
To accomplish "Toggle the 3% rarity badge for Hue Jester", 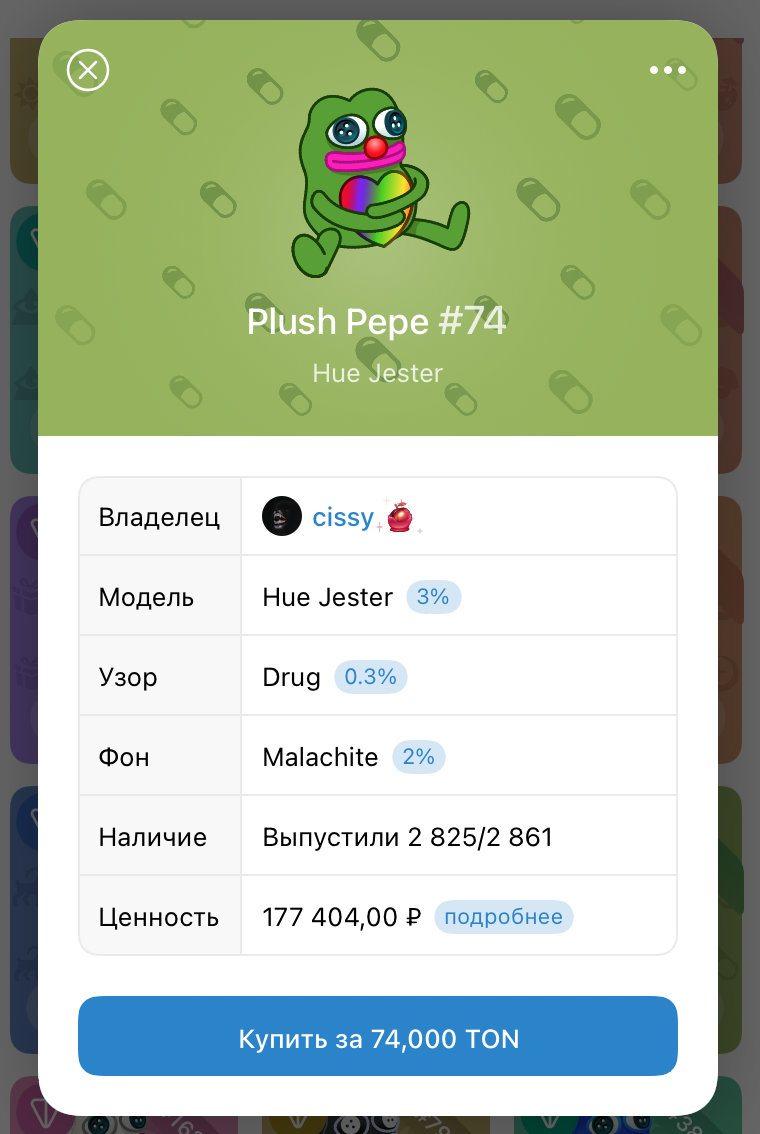I will coord(434,596).
